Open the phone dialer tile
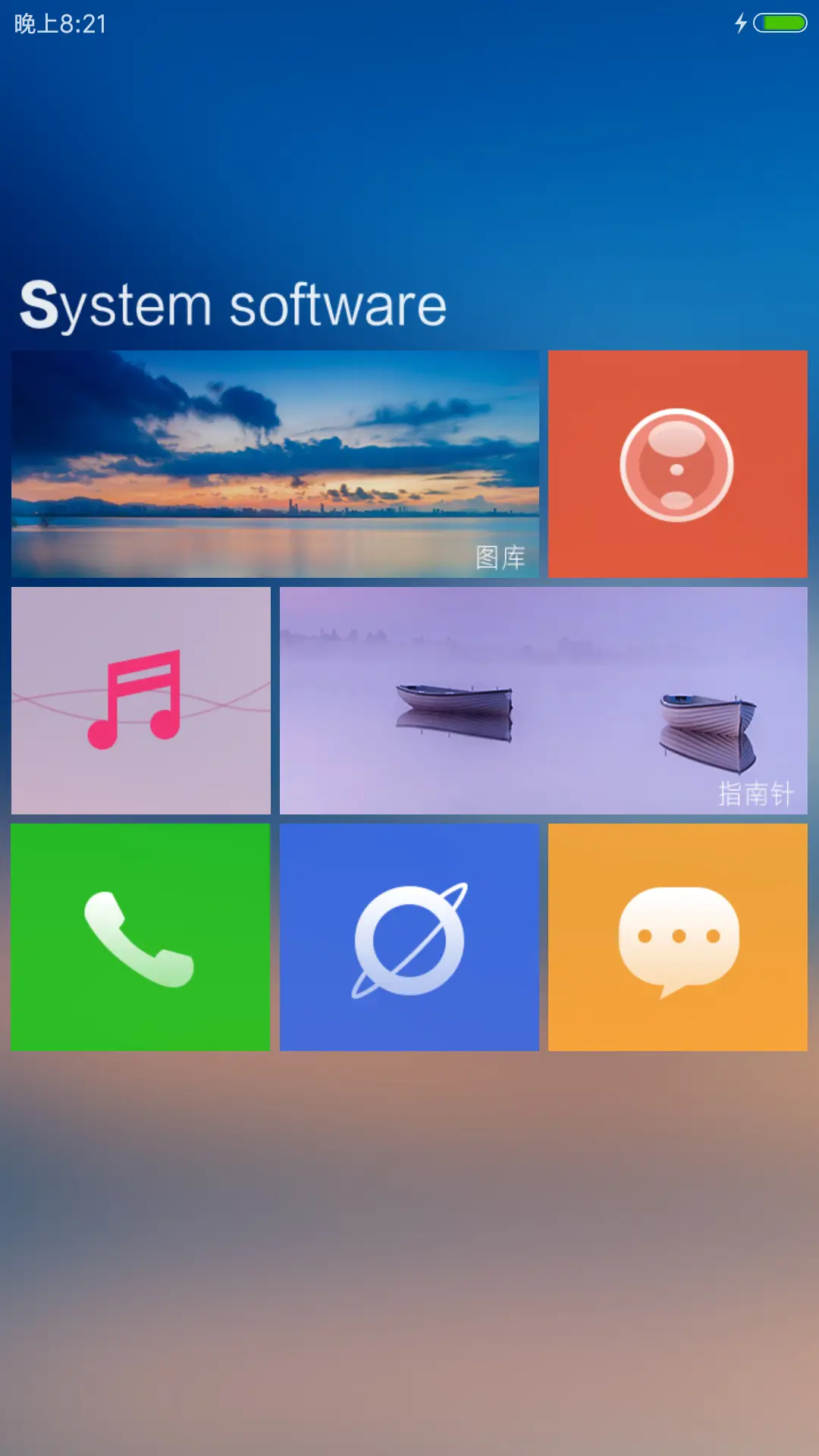Viewport: 819px width, 1456px height. click(x=140, y=937)
